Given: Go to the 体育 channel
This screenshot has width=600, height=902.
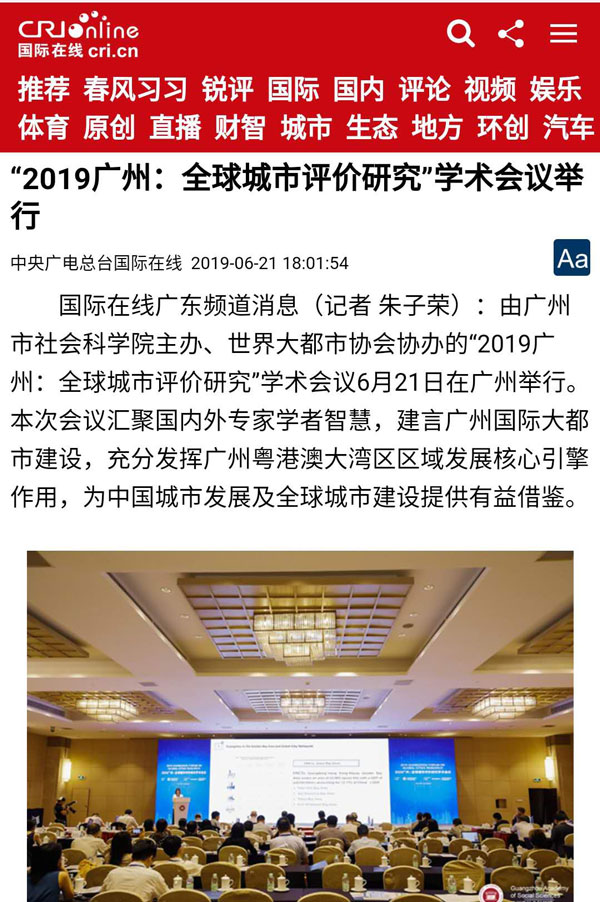Looking at the screenshot, I should point(44,128).
